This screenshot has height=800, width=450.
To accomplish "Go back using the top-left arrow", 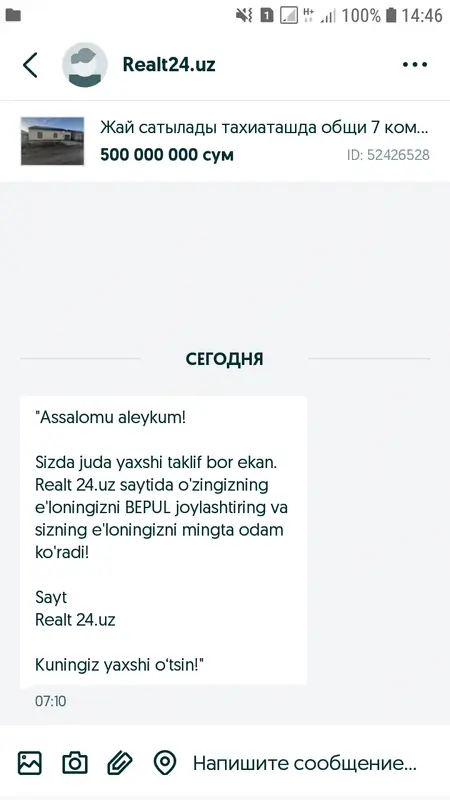I will tap(30, 65).
